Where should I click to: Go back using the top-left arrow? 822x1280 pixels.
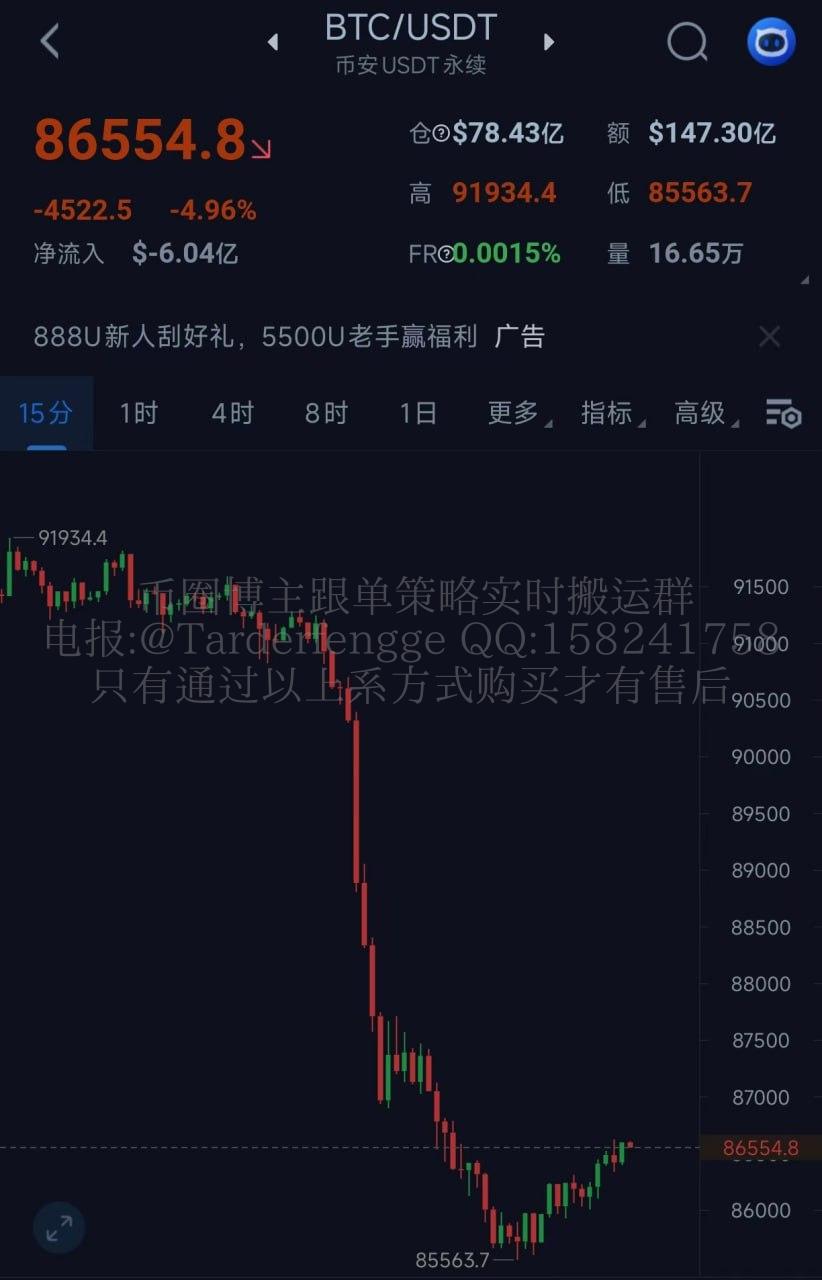tap(49, 42)
